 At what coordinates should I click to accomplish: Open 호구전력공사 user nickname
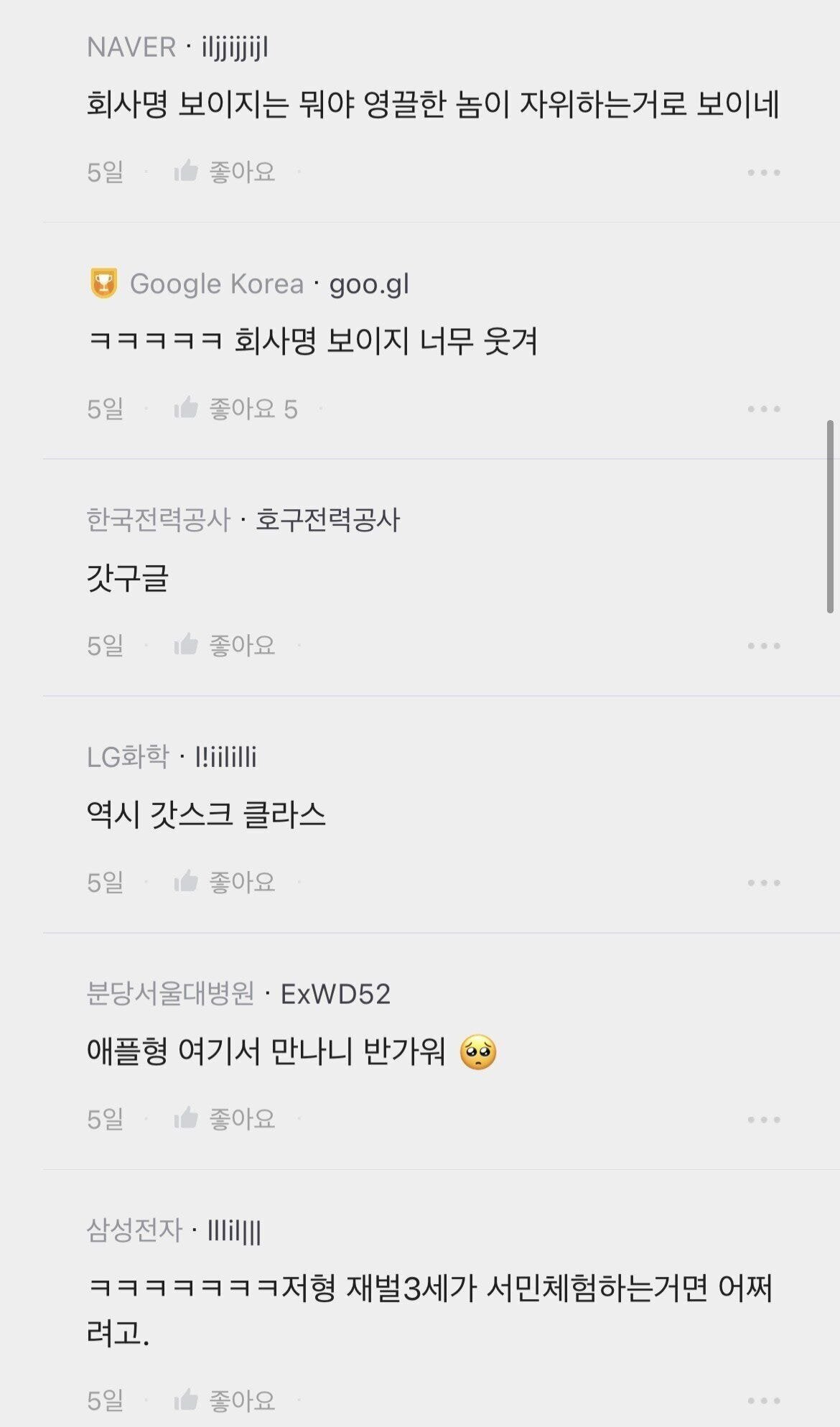coord(327,520)
